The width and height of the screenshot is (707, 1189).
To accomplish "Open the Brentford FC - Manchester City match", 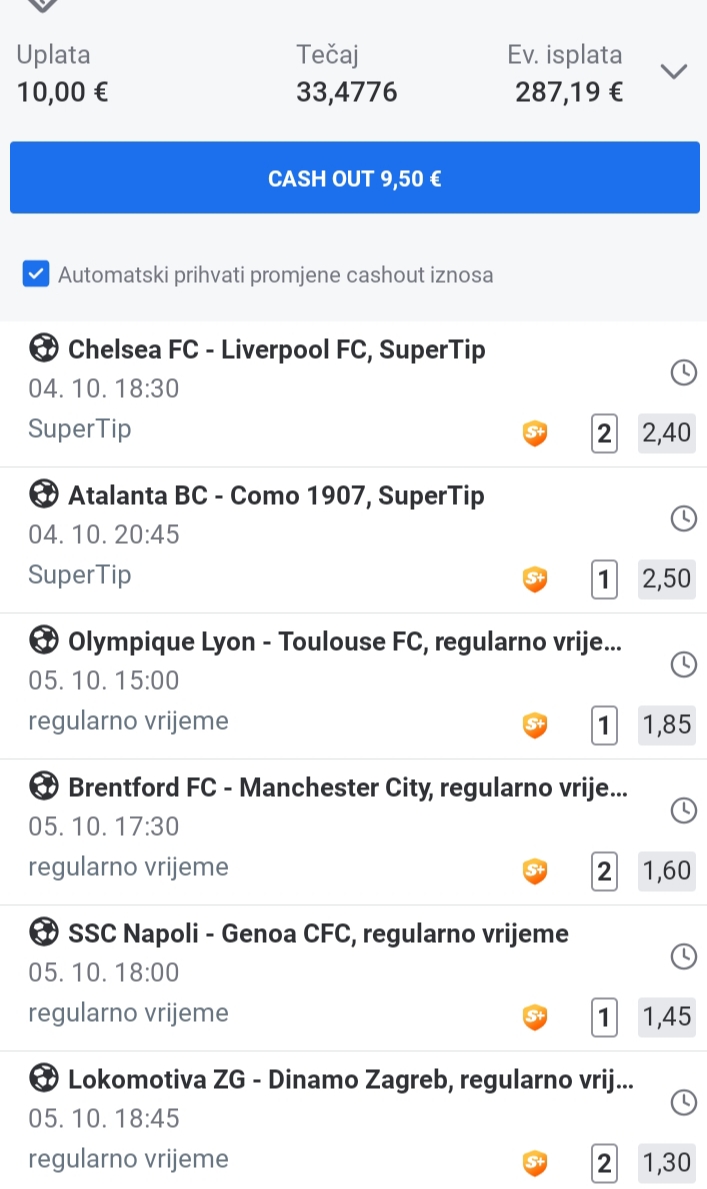I will [347, 788].
